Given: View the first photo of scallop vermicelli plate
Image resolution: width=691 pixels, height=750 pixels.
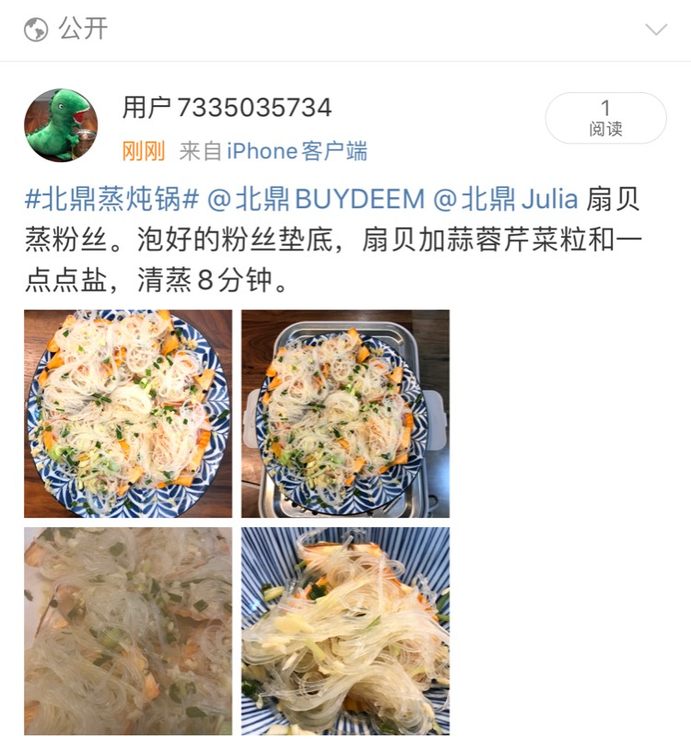Looking at the screenshot, I should pyautogui.click(x=128, y=413).
